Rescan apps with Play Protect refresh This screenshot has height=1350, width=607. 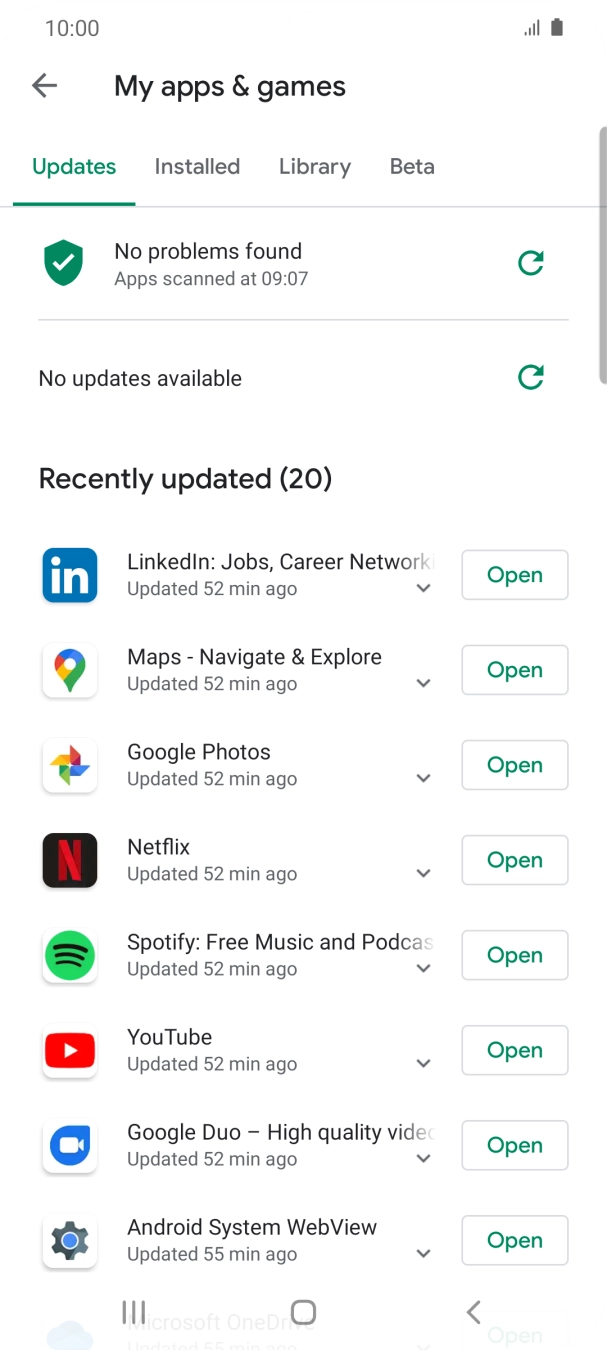coord(530,263)
